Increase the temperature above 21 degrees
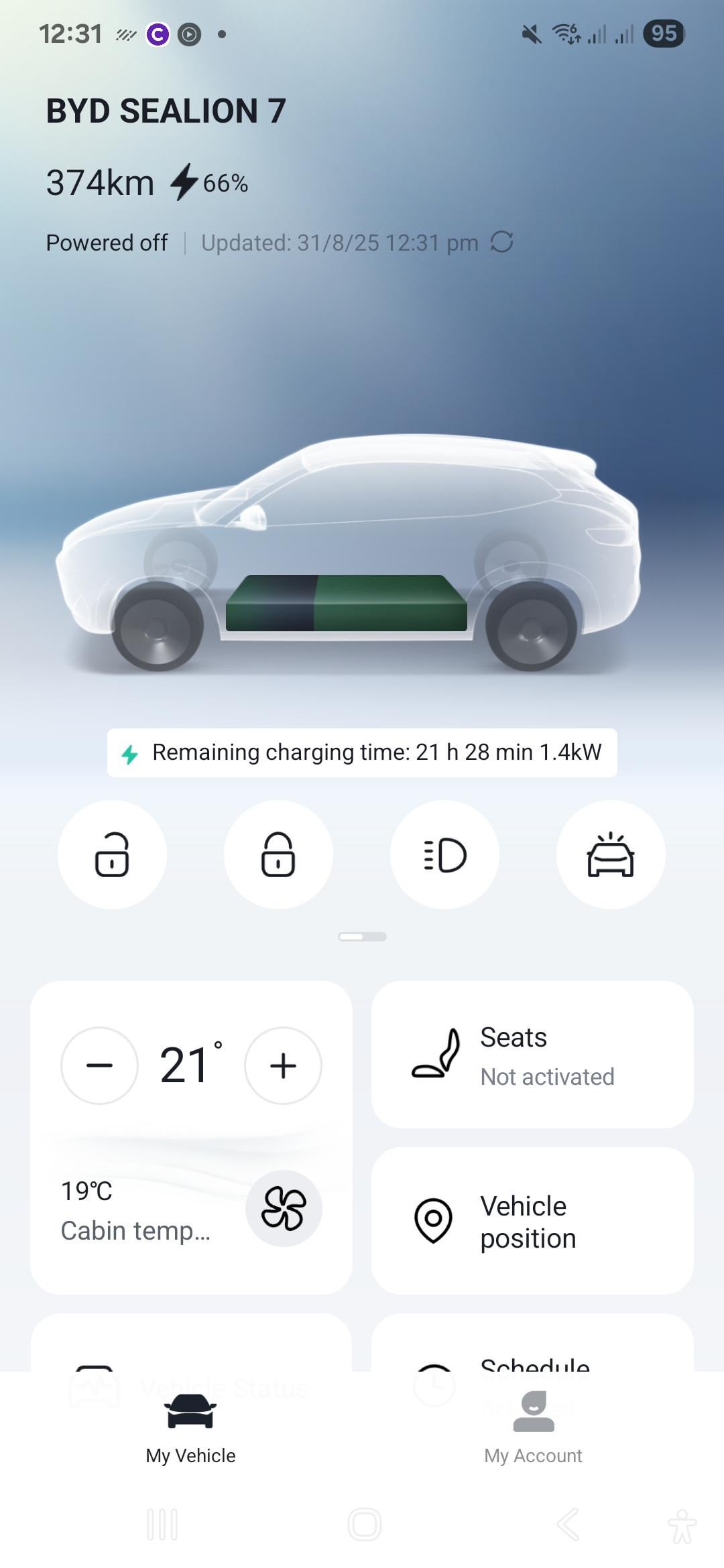The width and height of the screenshot is (724, 1568). [283, 1065]
